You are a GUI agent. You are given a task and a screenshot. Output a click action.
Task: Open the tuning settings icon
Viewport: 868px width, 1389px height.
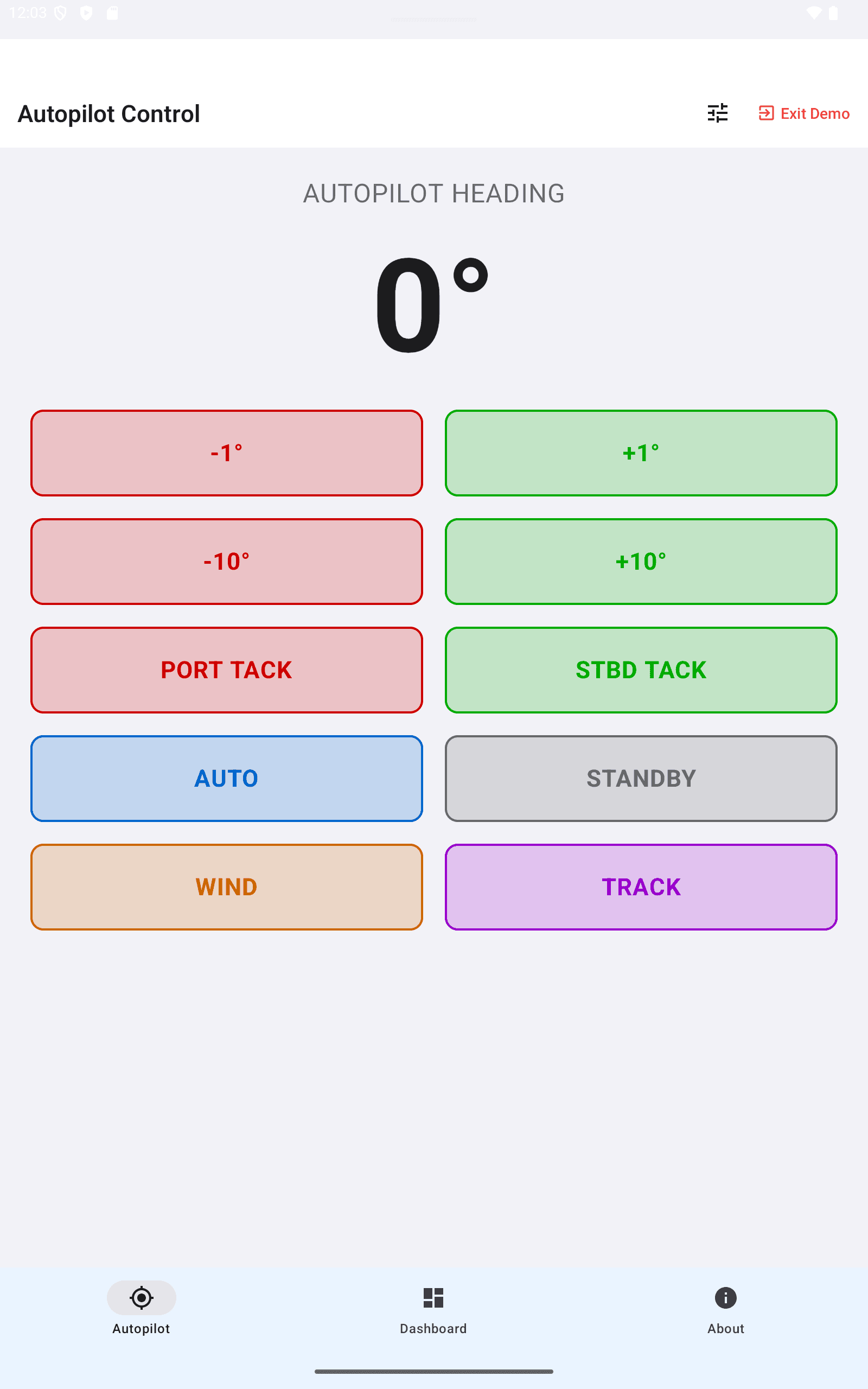717,113
